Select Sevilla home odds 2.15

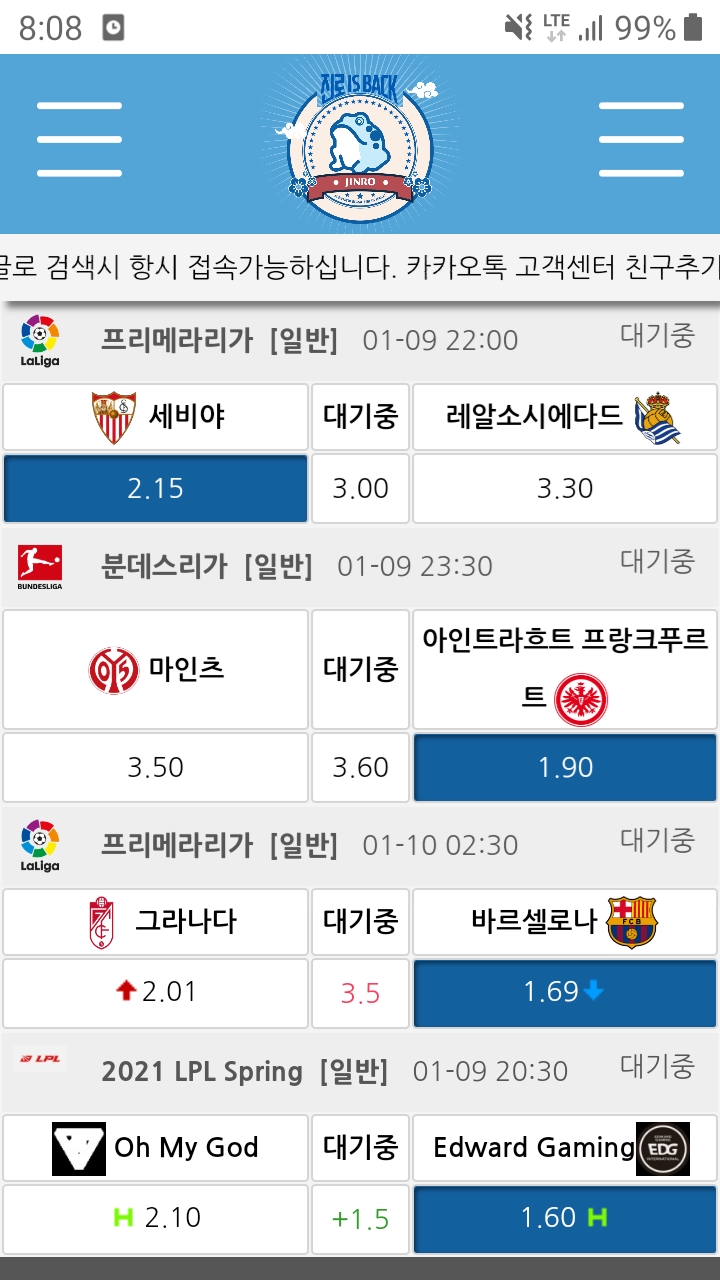pos(155,489)
